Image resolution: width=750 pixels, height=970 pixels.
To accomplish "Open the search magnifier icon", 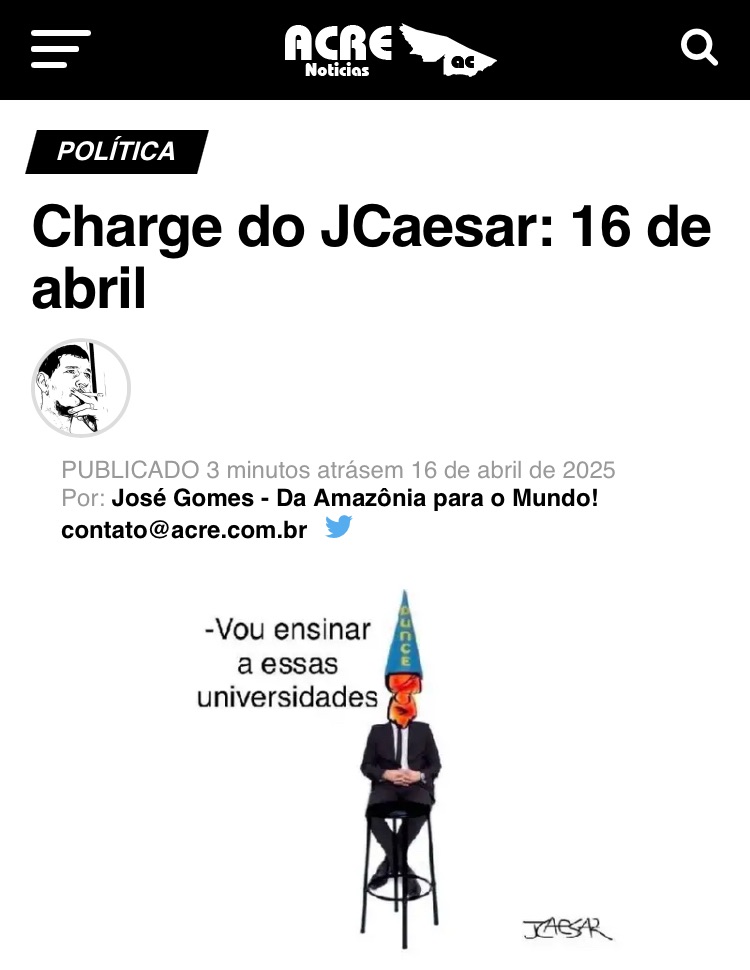I will click(698, 47).
